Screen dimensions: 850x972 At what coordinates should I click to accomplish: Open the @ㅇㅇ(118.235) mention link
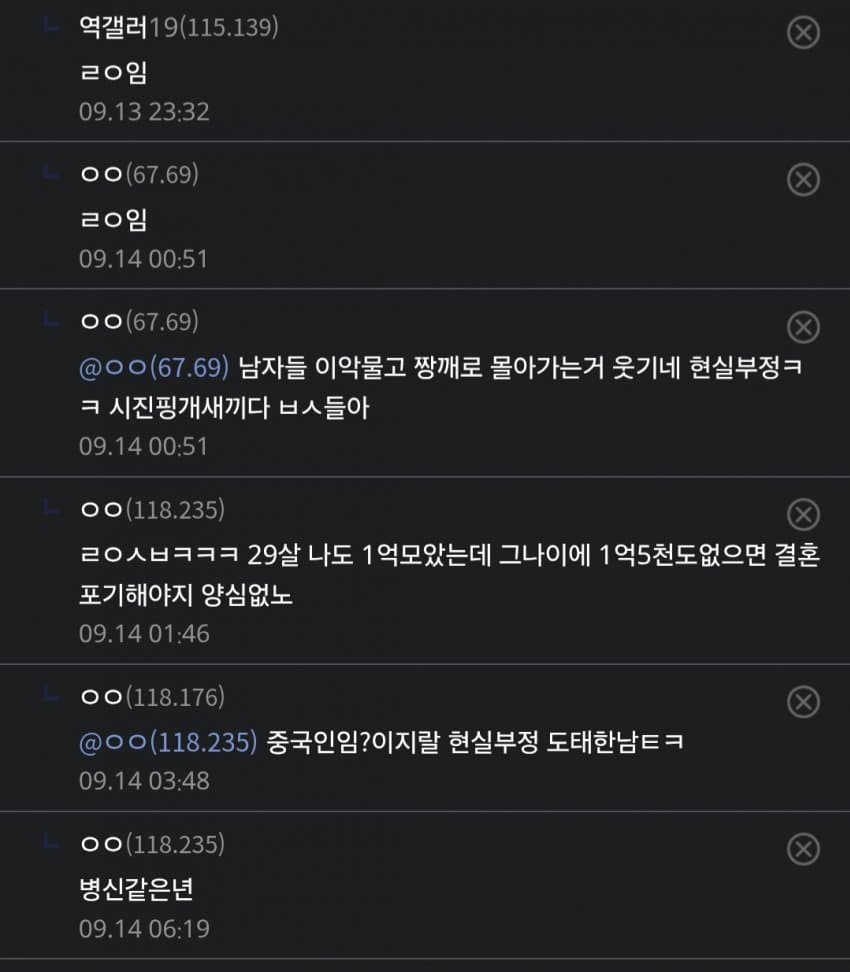coord(167,742)
